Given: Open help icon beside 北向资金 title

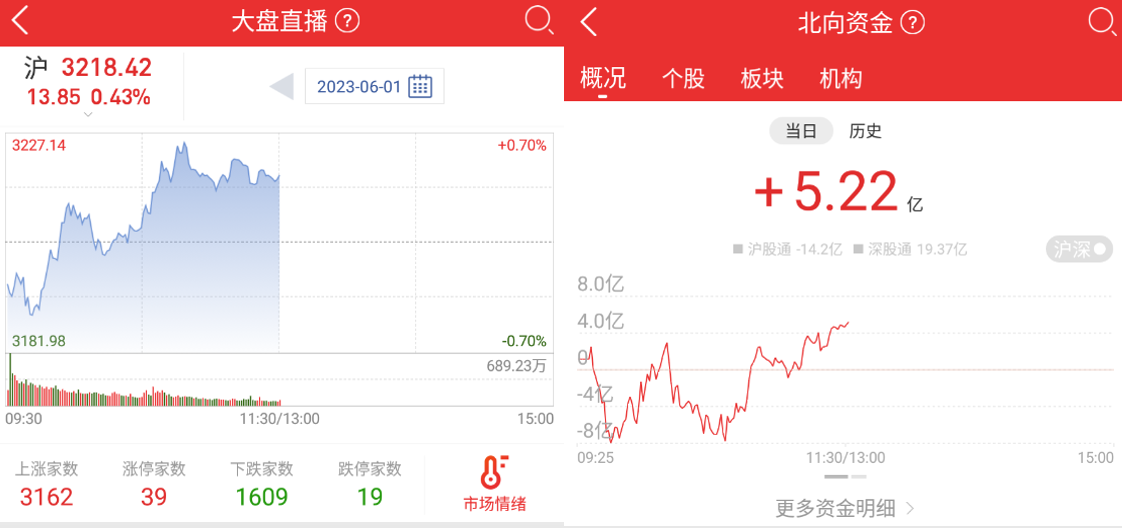Looking at the screenshot, I should tap(913, 22).
